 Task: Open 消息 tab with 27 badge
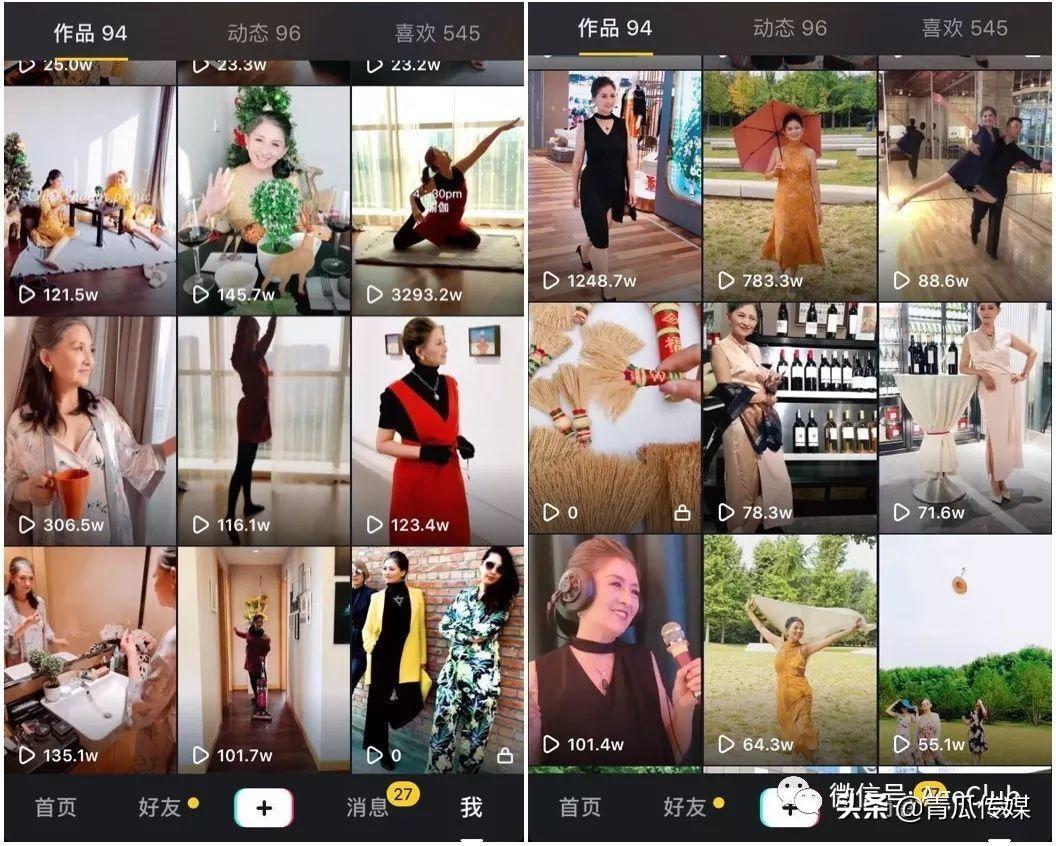[368, 807]
